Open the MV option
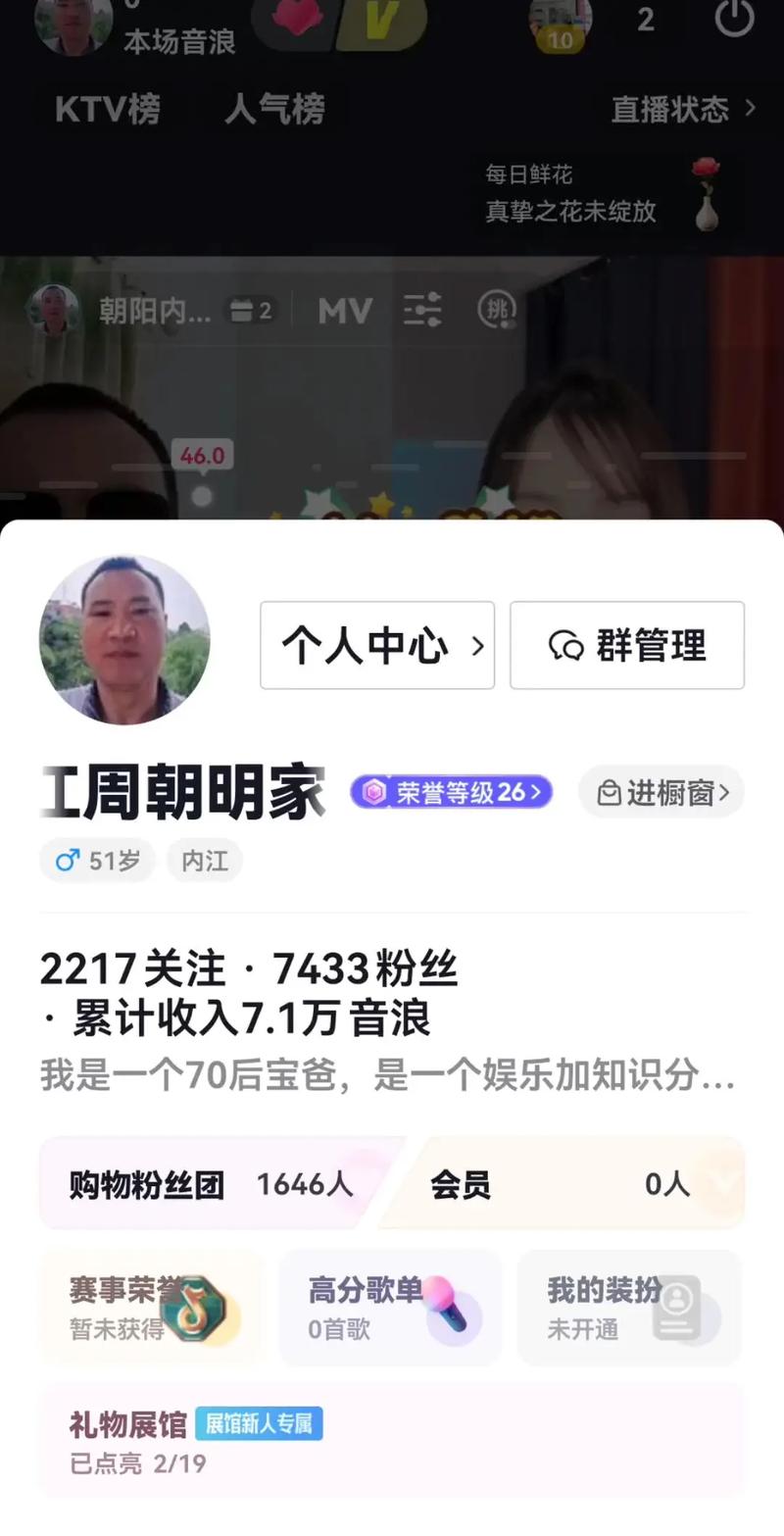 point(345,311)
